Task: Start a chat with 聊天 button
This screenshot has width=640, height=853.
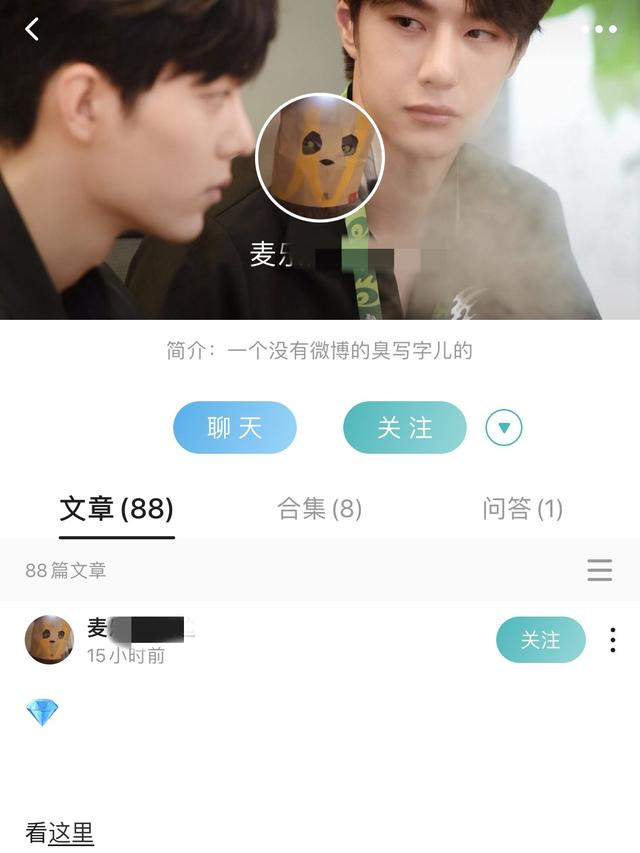Action: (x=235, y=428)
